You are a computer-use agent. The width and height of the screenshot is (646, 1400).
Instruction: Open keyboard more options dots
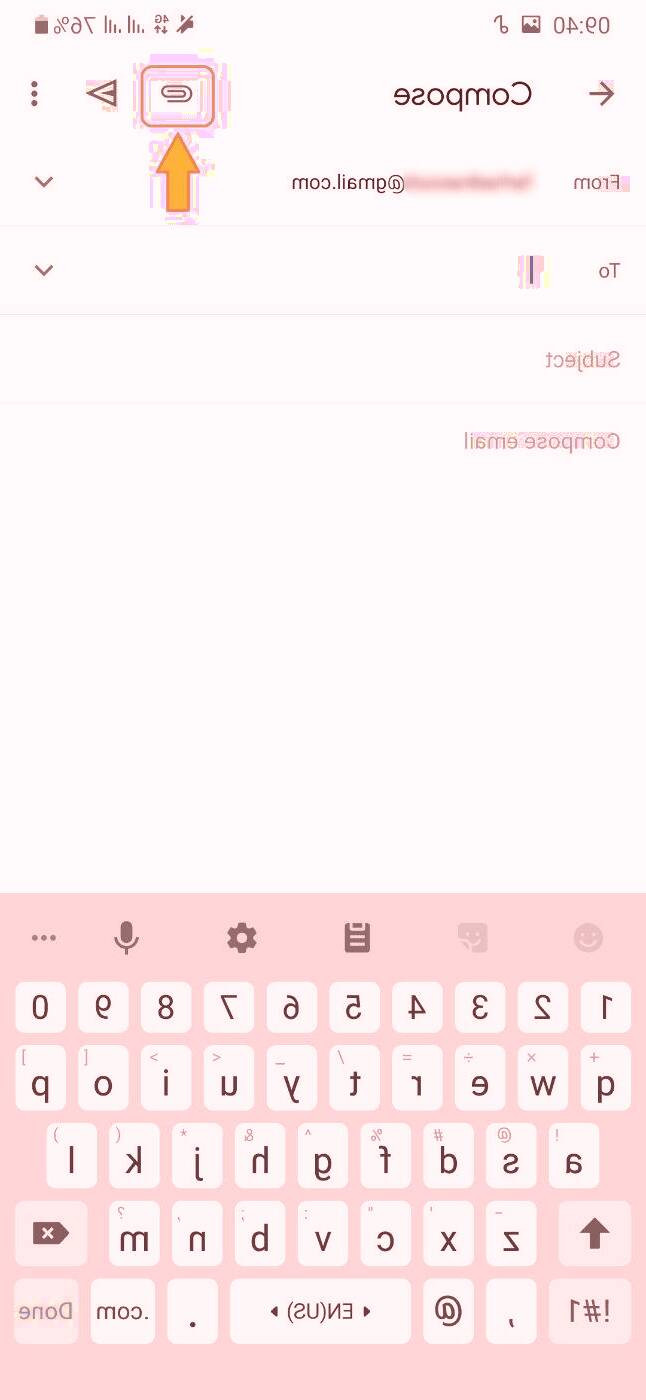coord(44,938)
